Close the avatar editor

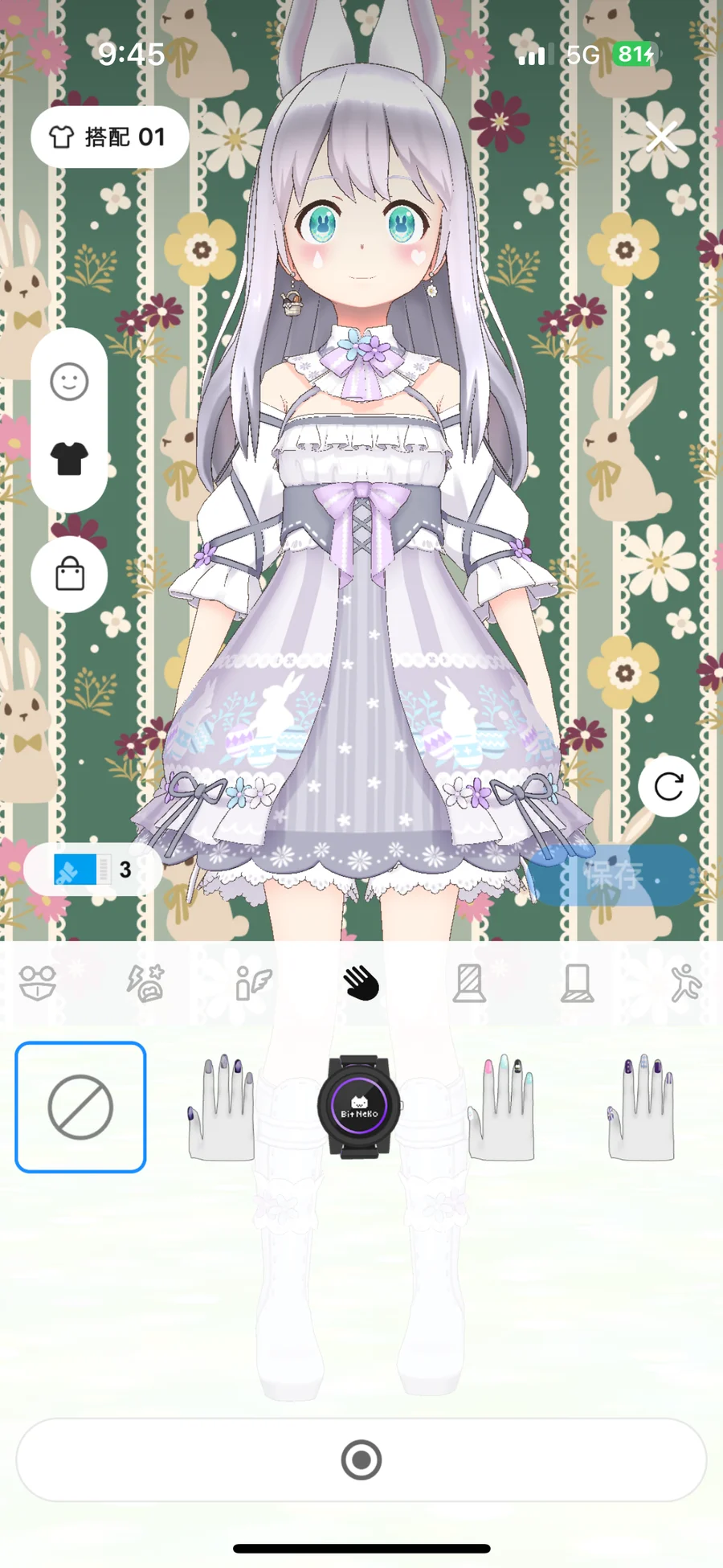(x=661, y=137)
